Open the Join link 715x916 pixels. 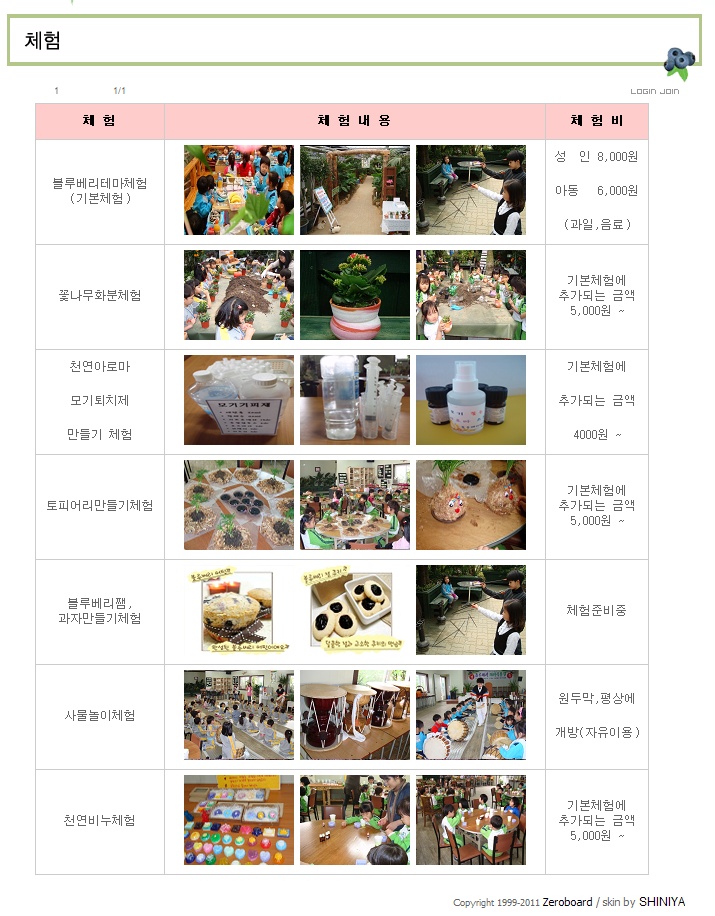pyautogui.click(x=670, y=91)
